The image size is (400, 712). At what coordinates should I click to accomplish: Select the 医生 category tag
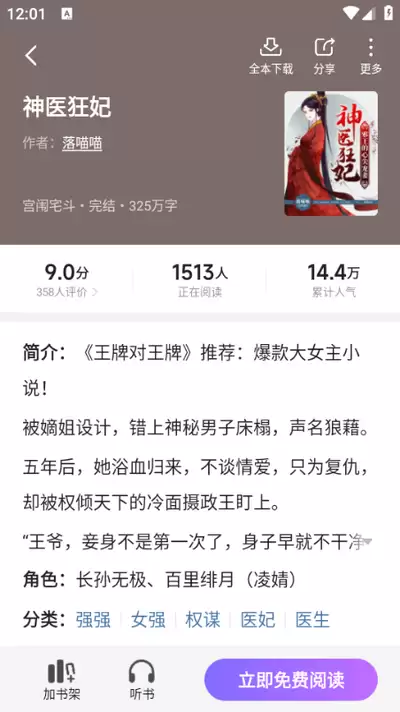[312, 620]
